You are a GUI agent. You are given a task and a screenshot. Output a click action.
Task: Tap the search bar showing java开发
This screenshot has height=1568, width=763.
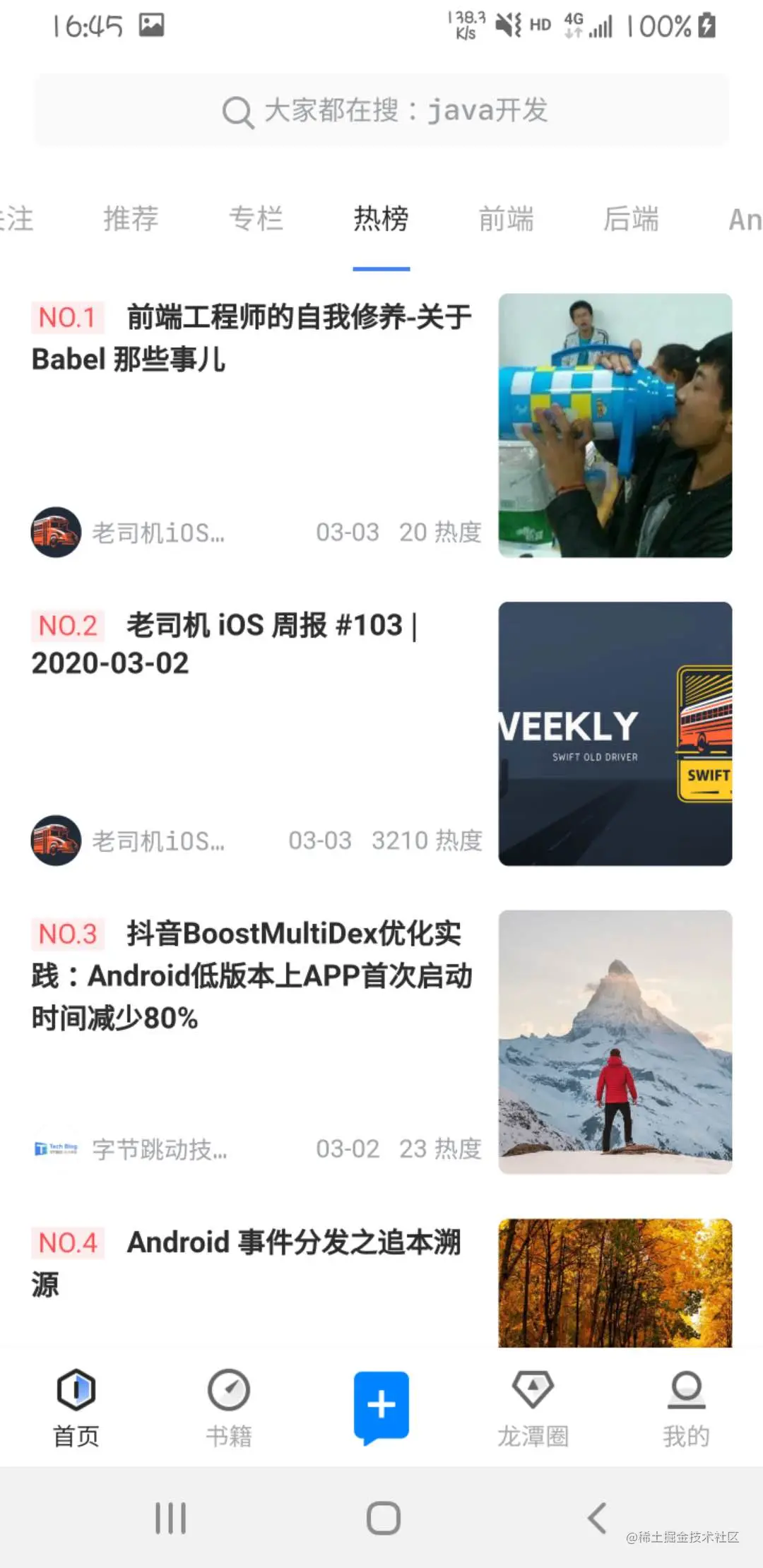coord(381,109)
